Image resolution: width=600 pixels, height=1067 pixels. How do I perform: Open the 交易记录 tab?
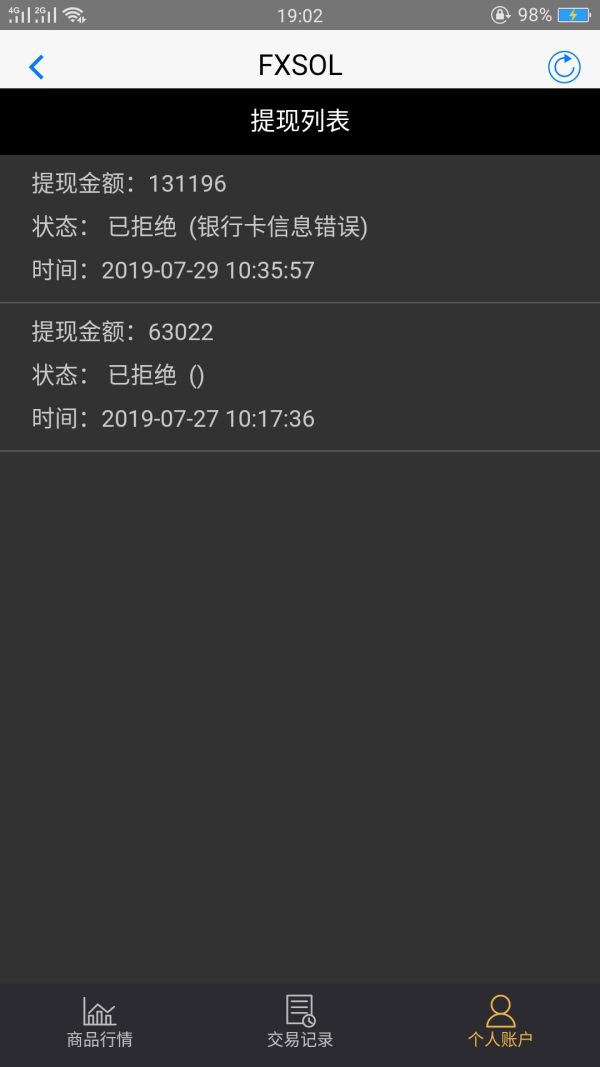pos(300,1022)
